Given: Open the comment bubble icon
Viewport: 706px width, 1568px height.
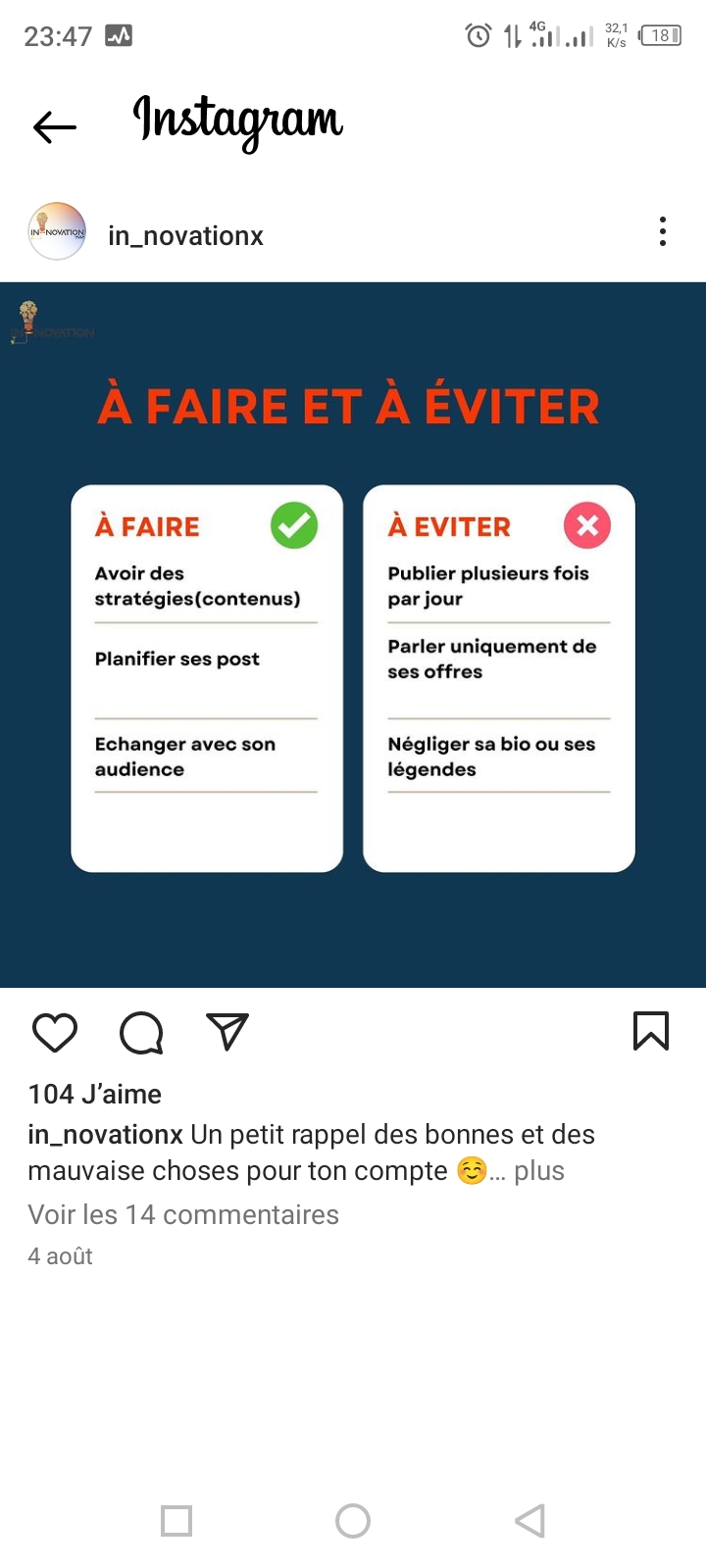Looking at the screenshot, I should pyautogui.click(x=141, y=1032).
